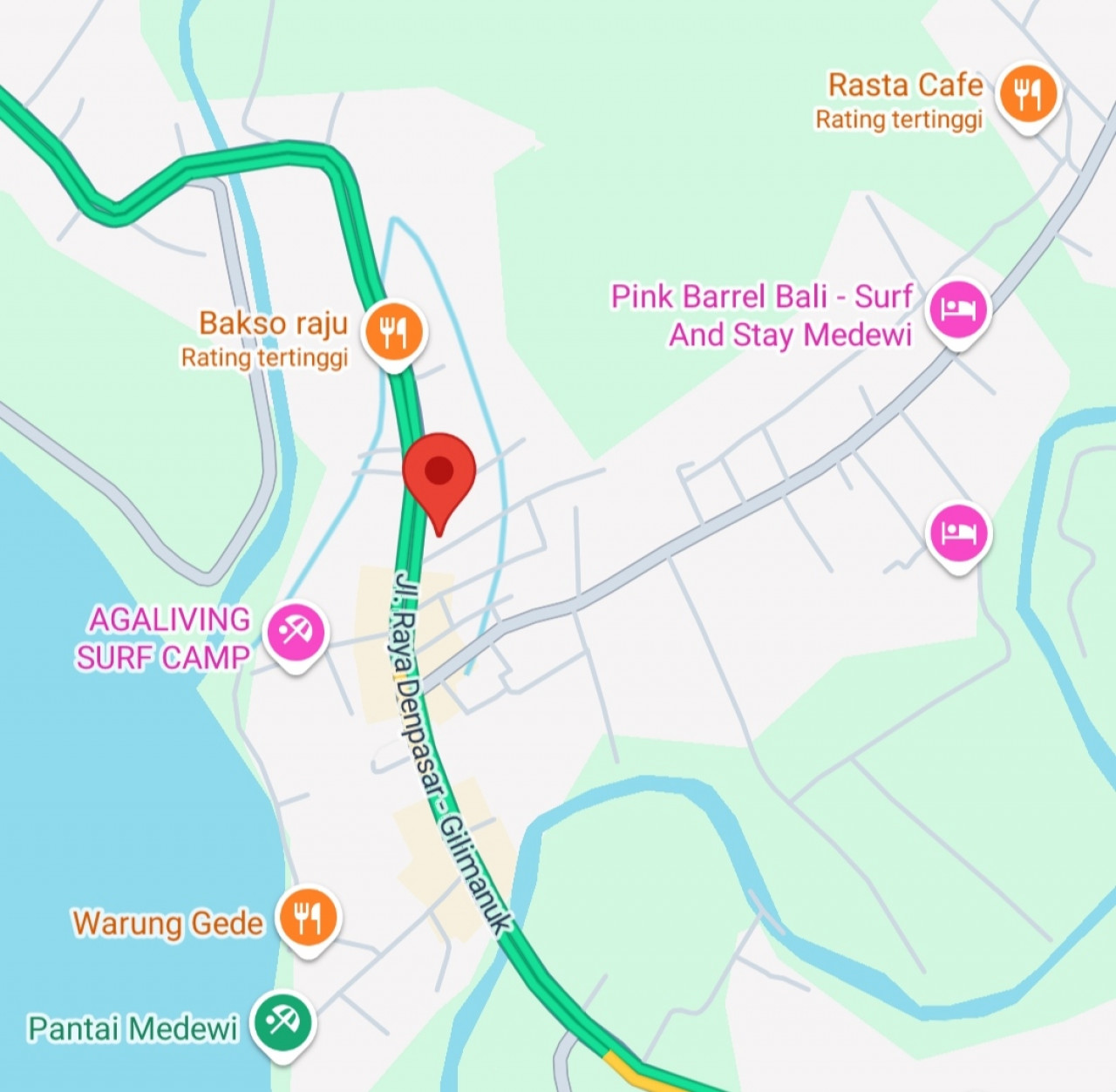This screenshot has width=1116, height=1092.
Task: Open Pink Barrel Bali lodging marker
Action: pos(957,309)
